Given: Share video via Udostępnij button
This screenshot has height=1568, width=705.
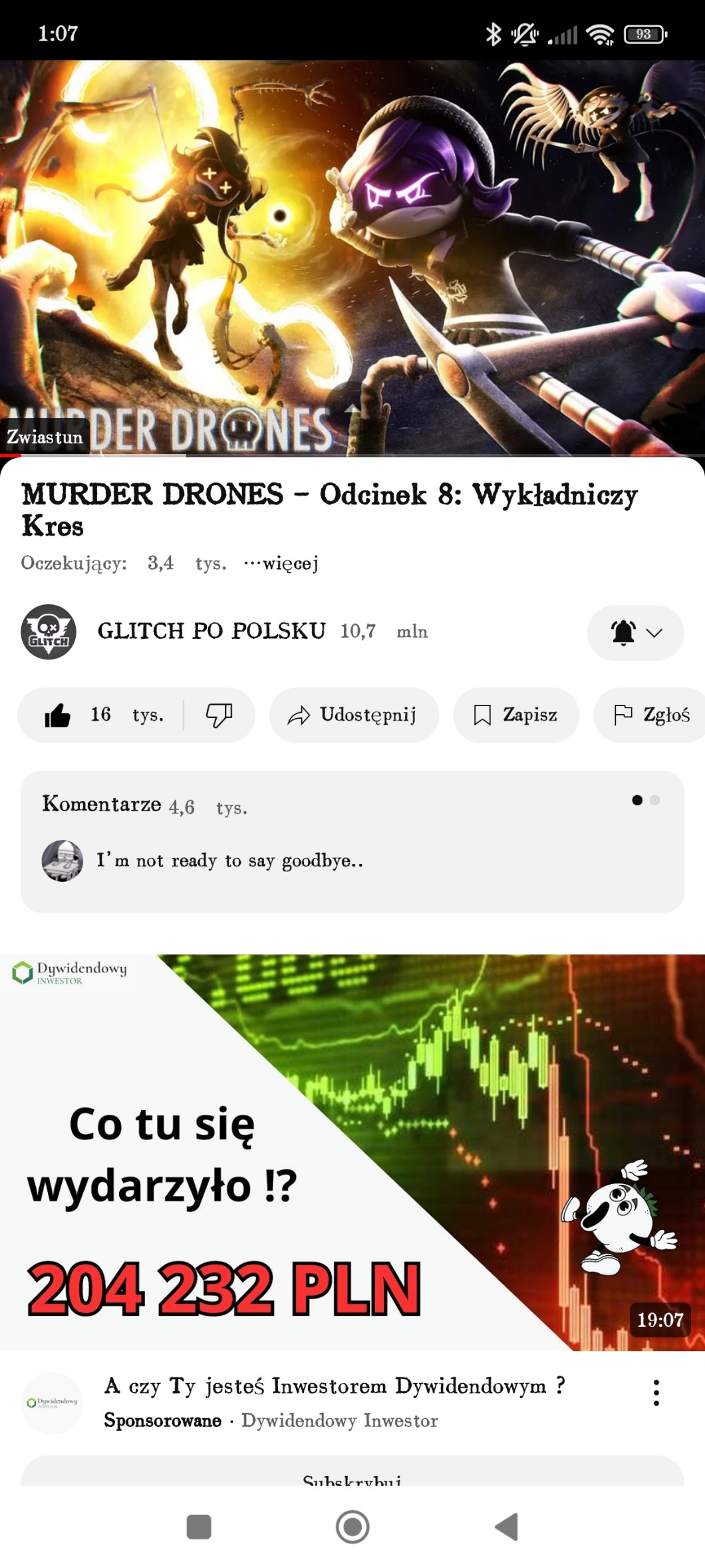Looking at the screenshot, I should (353, 715).
